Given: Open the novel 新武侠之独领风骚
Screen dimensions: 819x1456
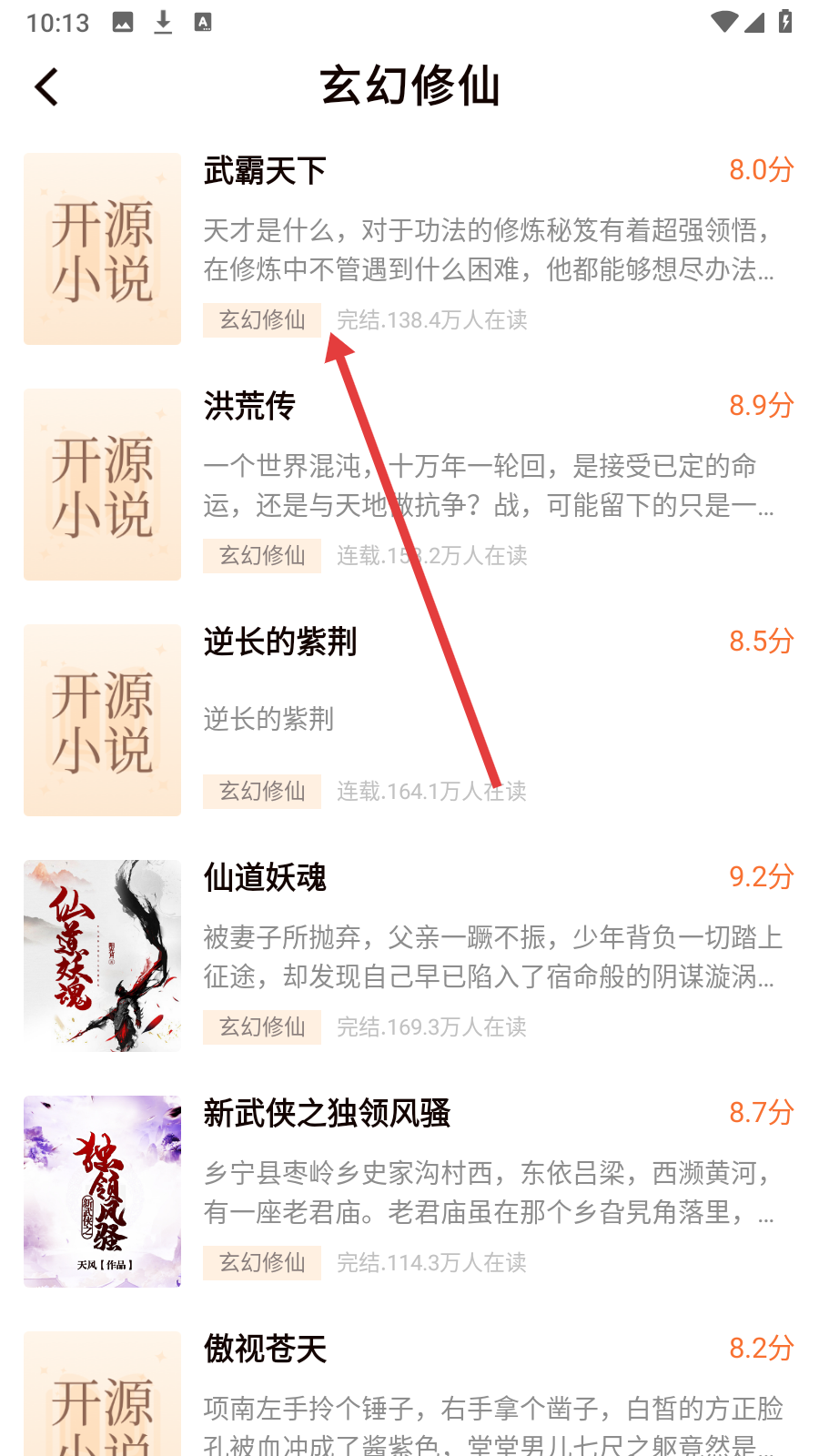Looking at the screenshot, I should 327,1114.
